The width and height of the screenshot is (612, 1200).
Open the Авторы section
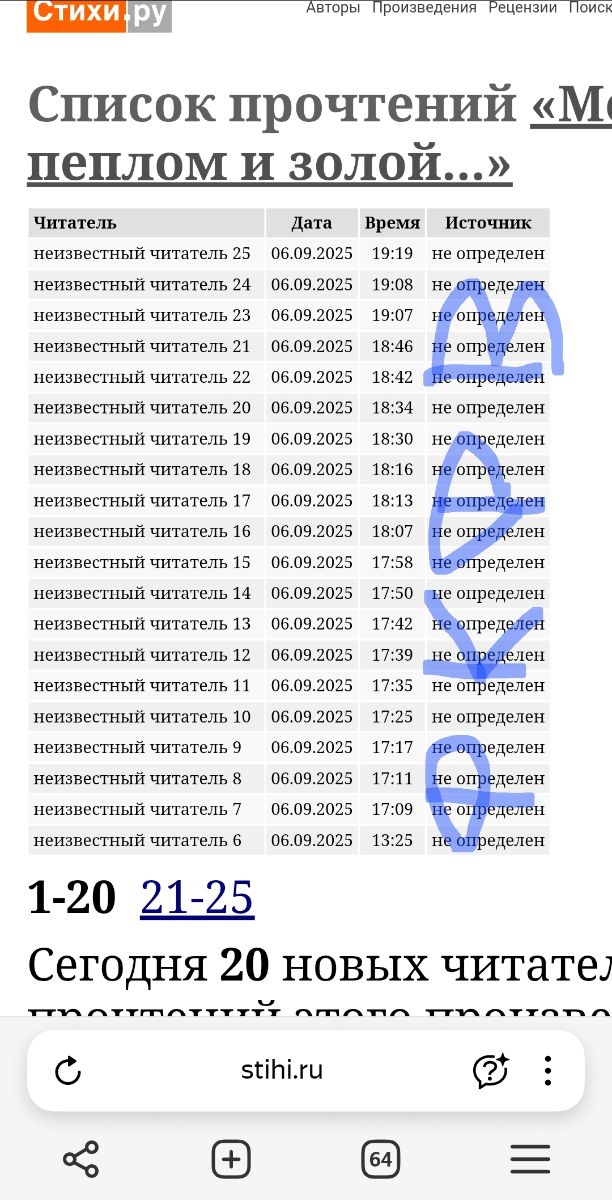point(332,8)
